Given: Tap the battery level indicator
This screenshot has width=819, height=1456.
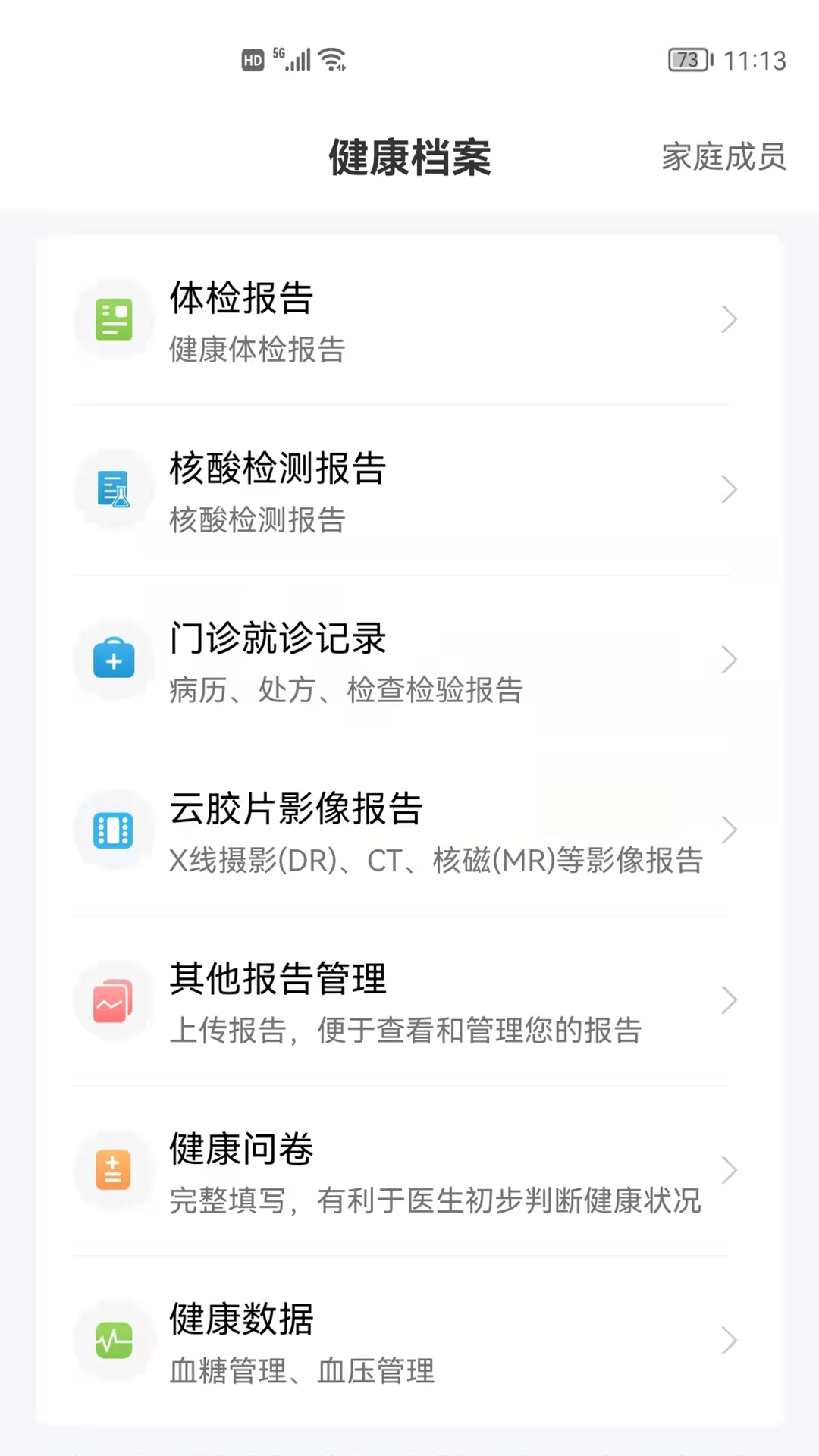Looking at the screenshot, I should pyautogui.click(x=689, y=60).
